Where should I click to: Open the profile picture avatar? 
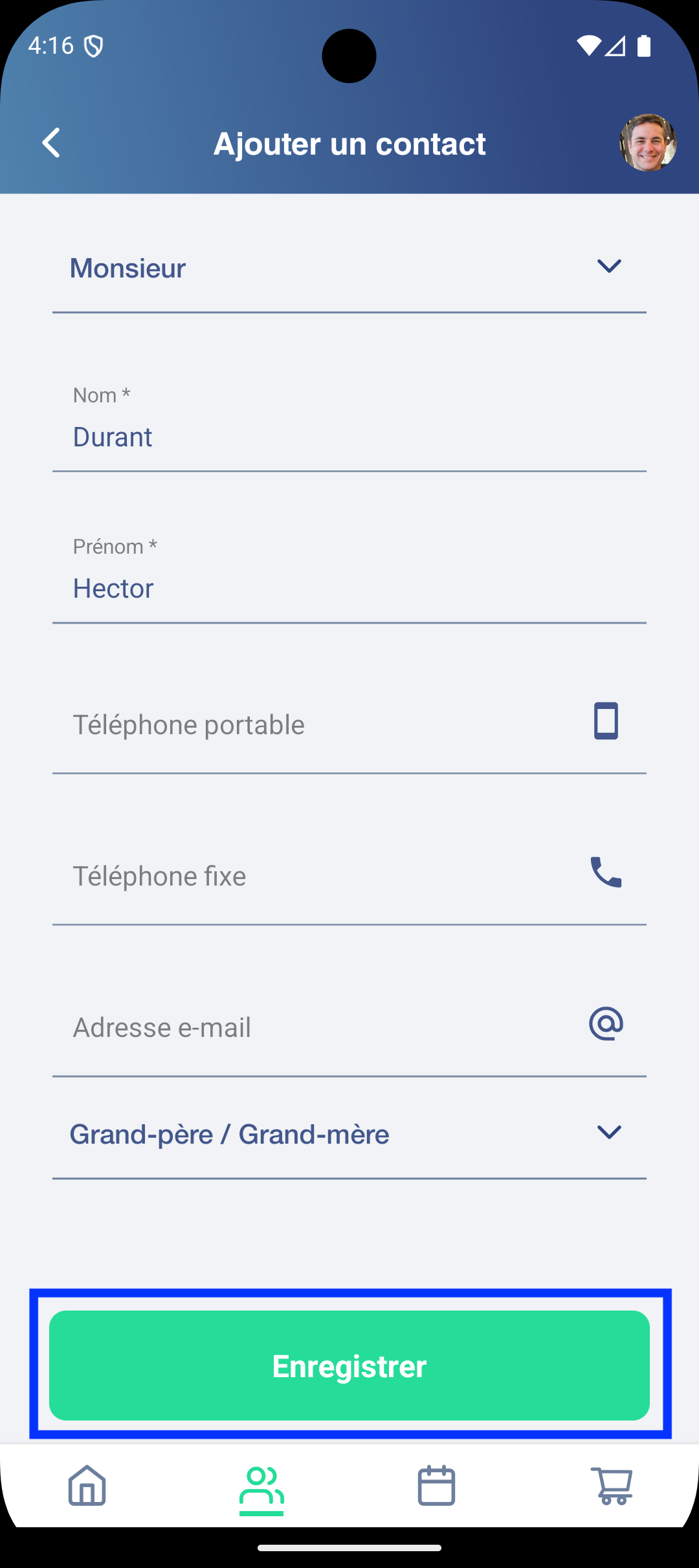click(648, 143)
